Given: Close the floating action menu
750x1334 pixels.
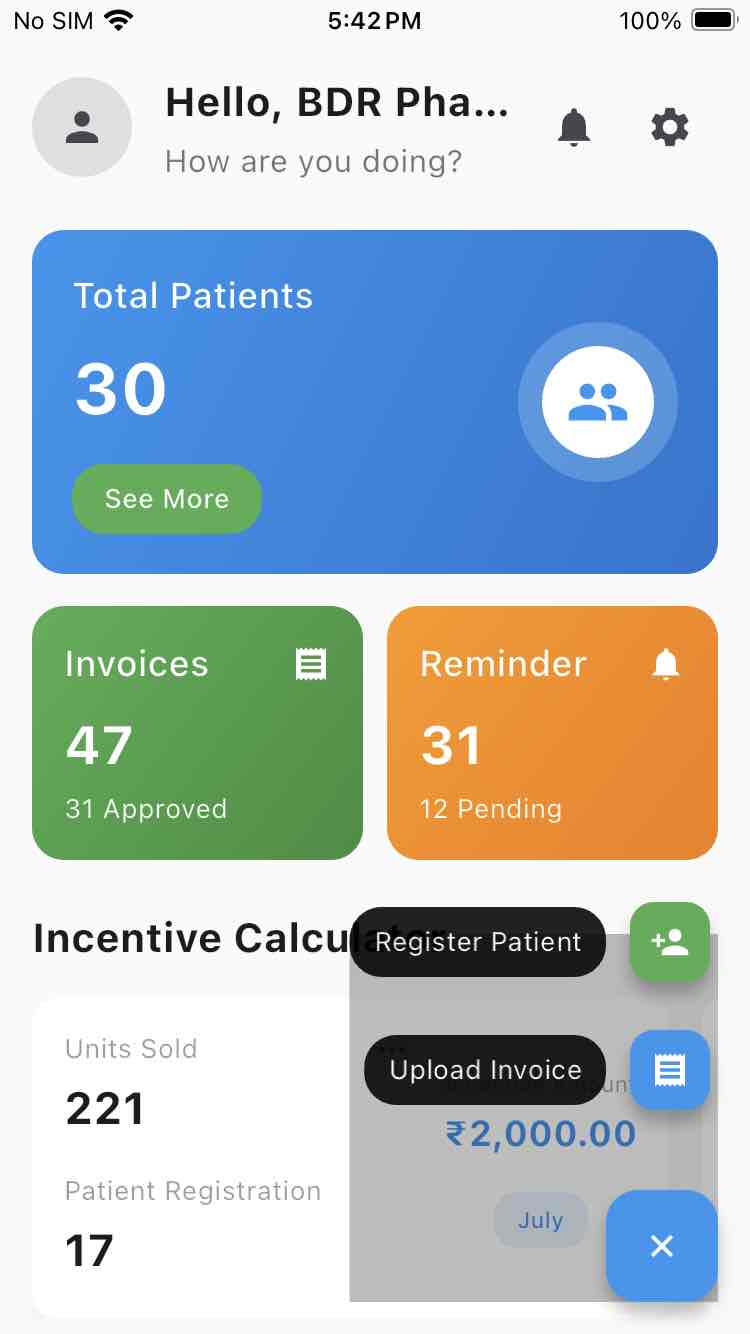Looking at the screenshot, I should tap(662, 1246).
